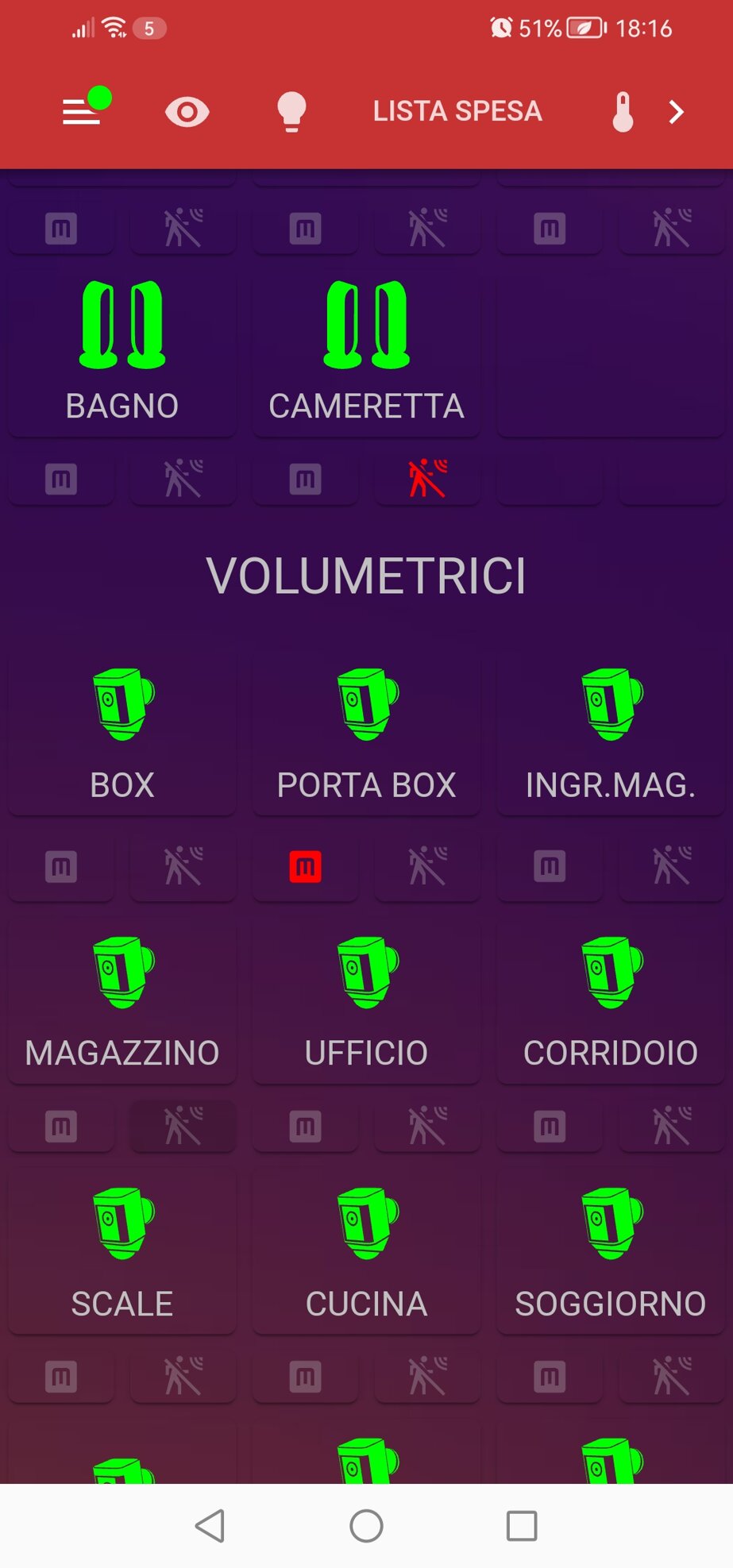Open the PORTA BOX volumetric sensor

[x=366, y=734]
